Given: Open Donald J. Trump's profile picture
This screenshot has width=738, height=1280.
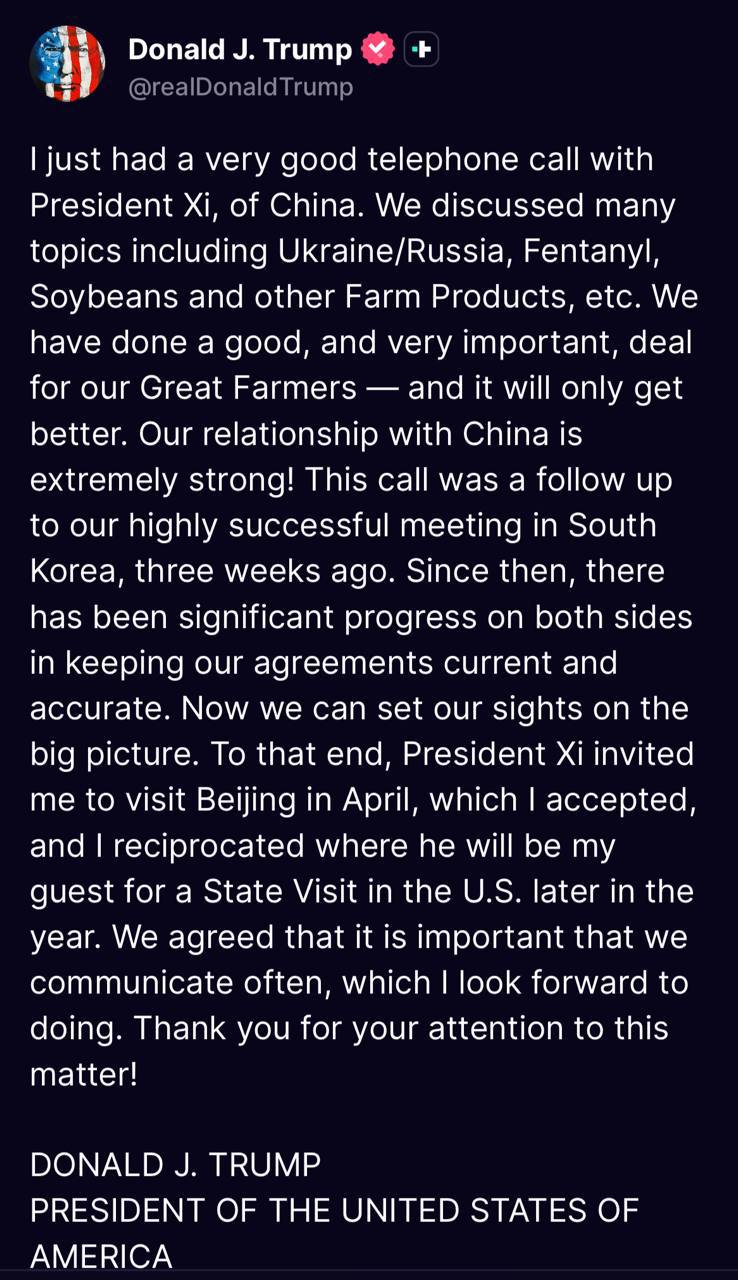Looking at the screenshot, I should [x=67, y=64].
